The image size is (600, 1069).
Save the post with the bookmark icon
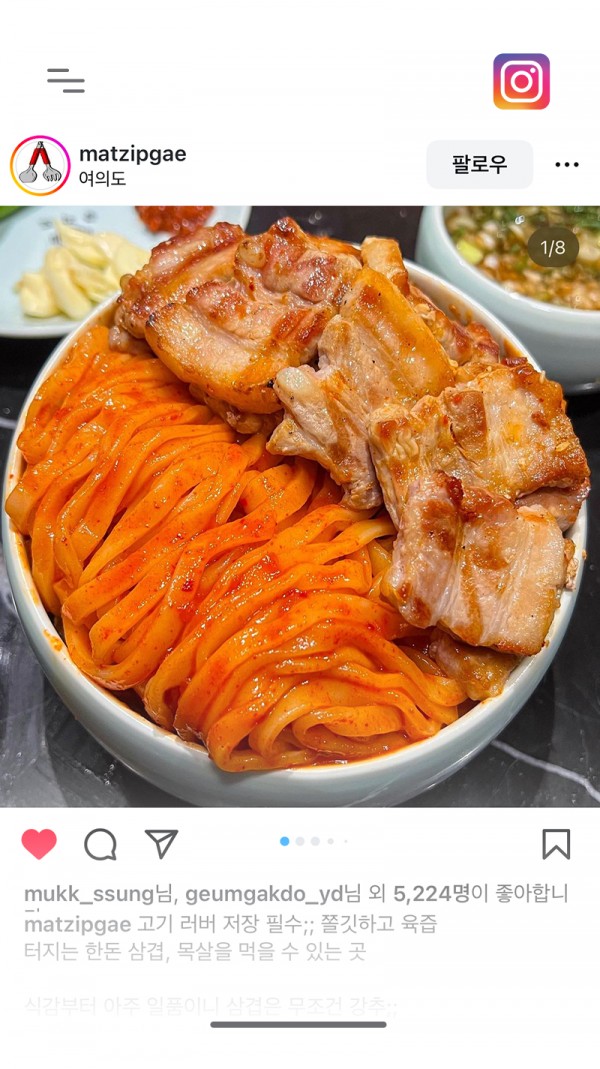(556, 844)
